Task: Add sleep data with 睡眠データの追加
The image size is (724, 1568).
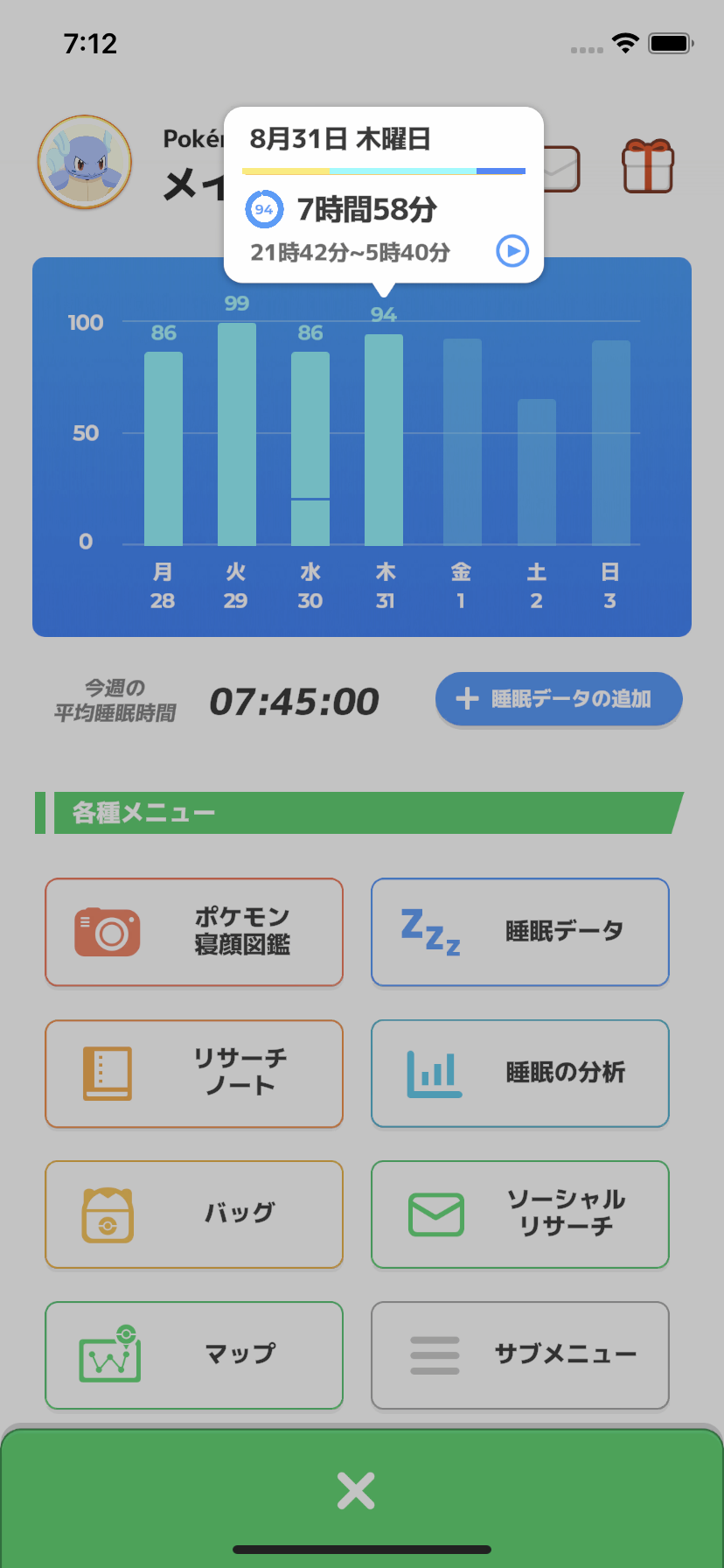Action: [x=559, y=699]
